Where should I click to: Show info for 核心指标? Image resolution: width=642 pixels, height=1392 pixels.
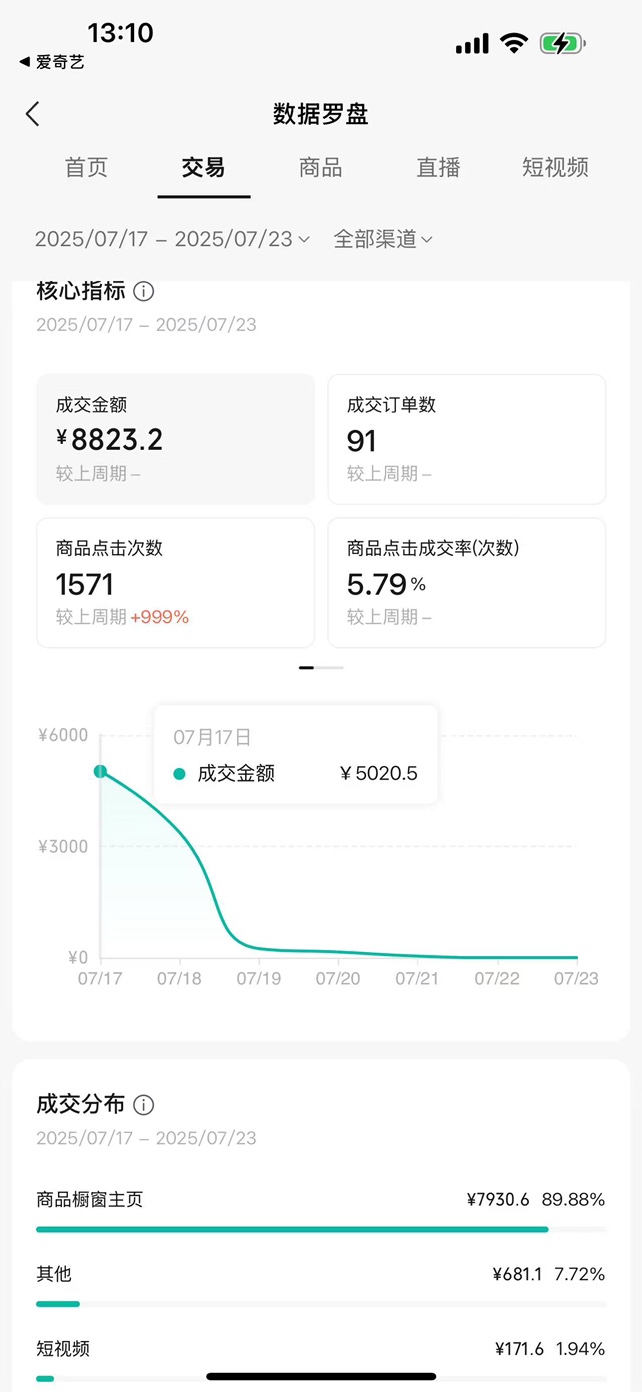[x=144, y=291]
